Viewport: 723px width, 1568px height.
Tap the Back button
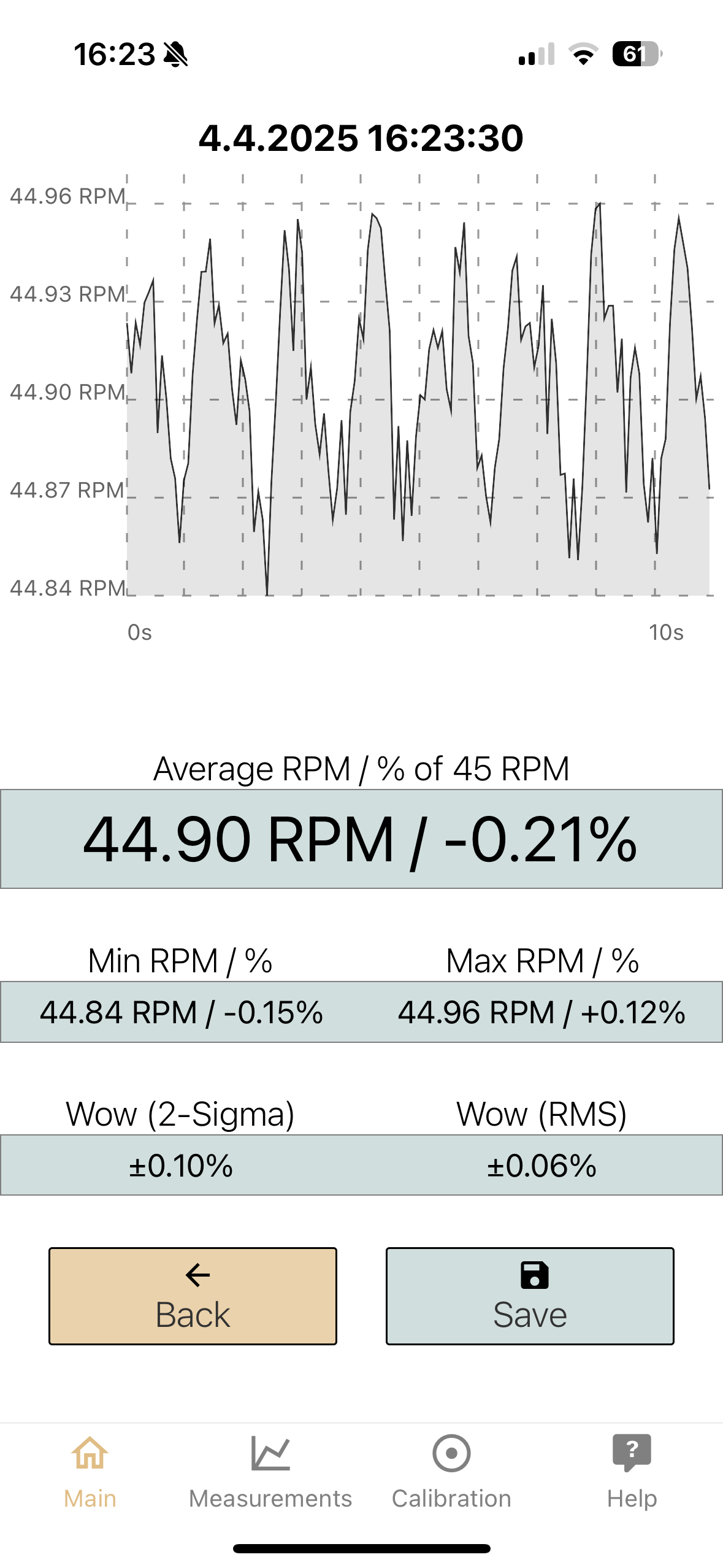pos(193,1295)
